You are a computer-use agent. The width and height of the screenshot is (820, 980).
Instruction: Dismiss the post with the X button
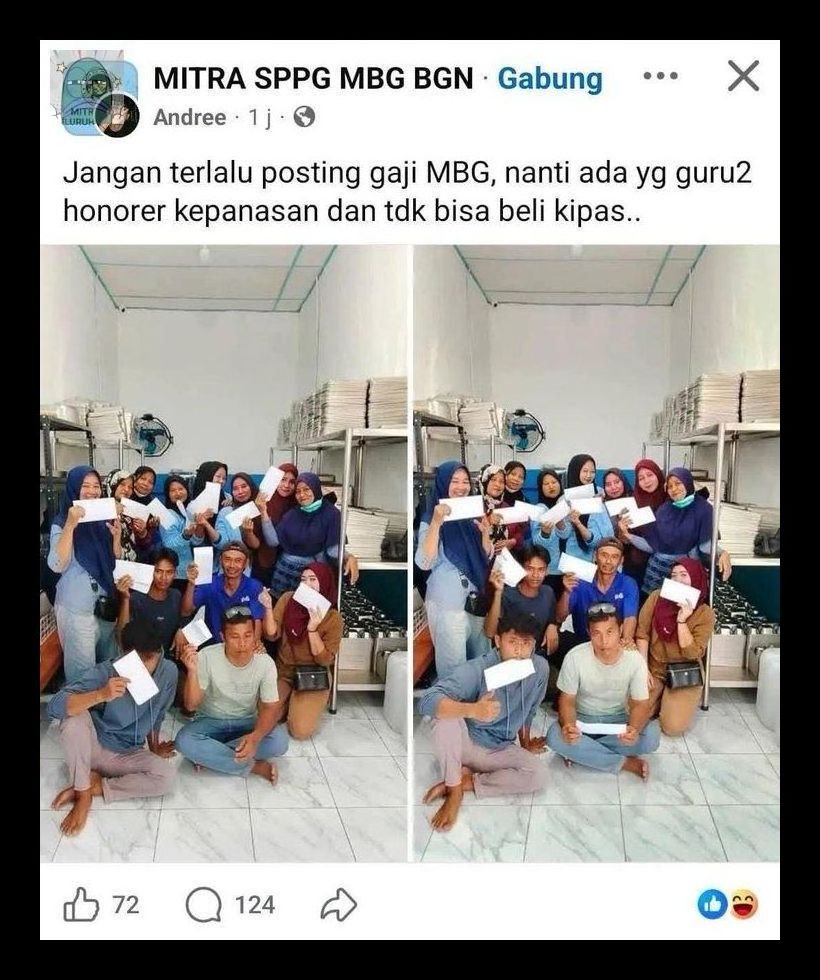pos(743,76)
